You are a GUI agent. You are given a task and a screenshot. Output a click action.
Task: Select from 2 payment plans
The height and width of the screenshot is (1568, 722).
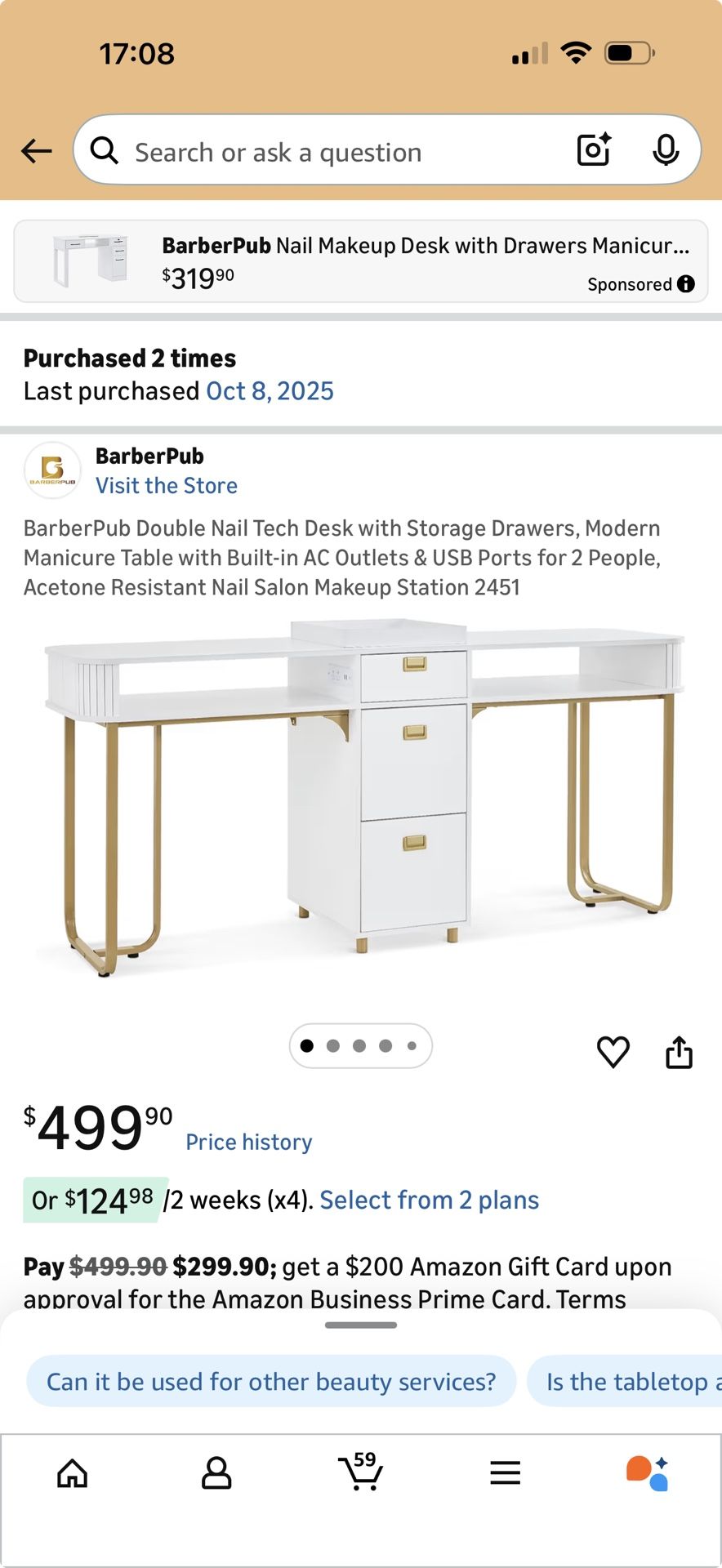tap(429, 1200)
